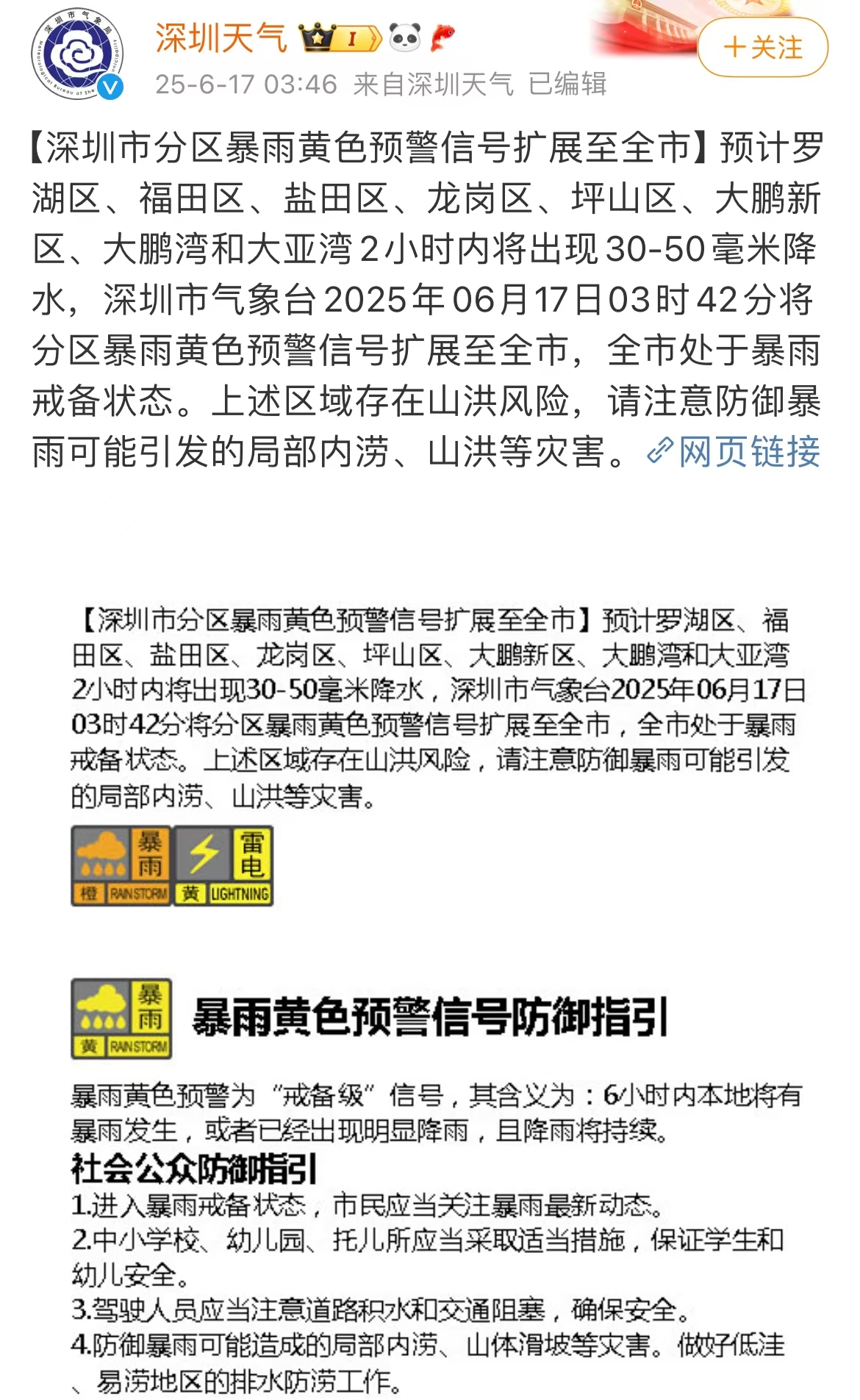
Task: Open the 深圳天气 account name
Action: click(x=221, y=37)
